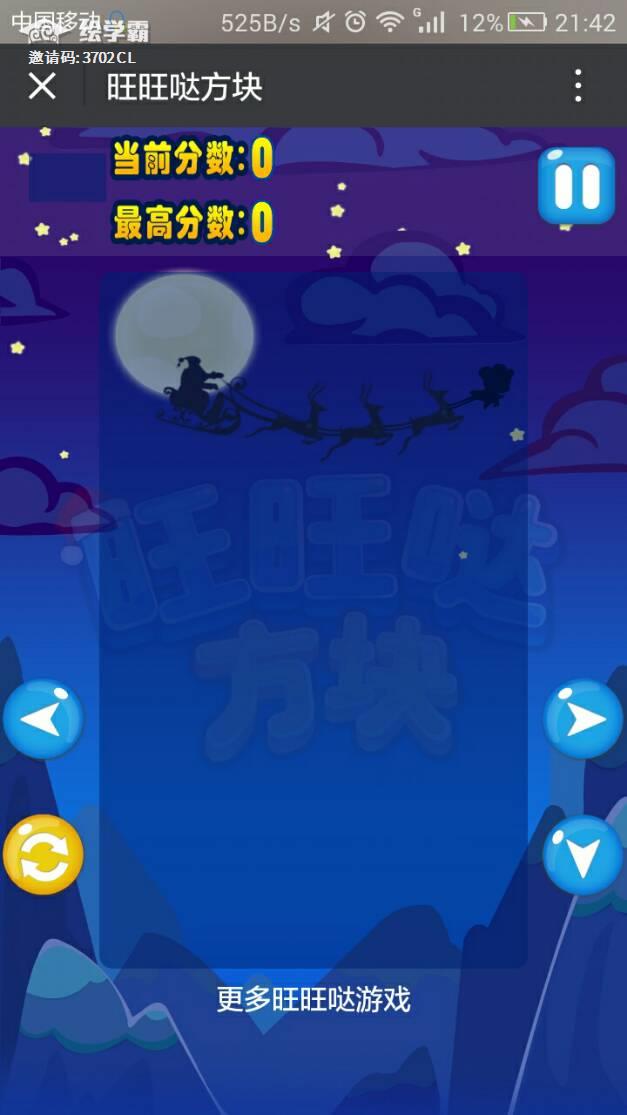Move the block right
The height and width of the screenshot is (1115, 627).
pos(583,719)
